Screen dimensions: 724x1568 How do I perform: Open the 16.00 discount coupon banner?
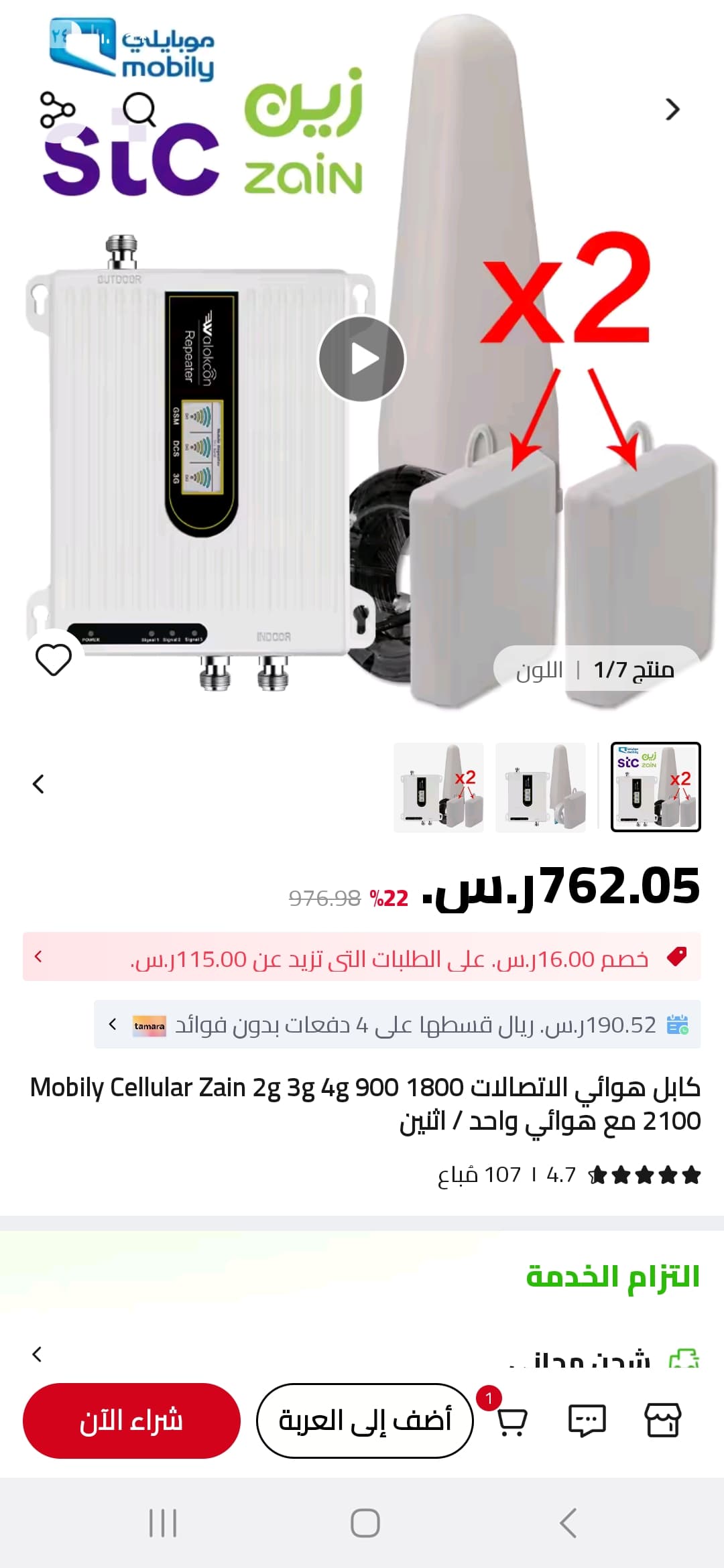[362, 957]
